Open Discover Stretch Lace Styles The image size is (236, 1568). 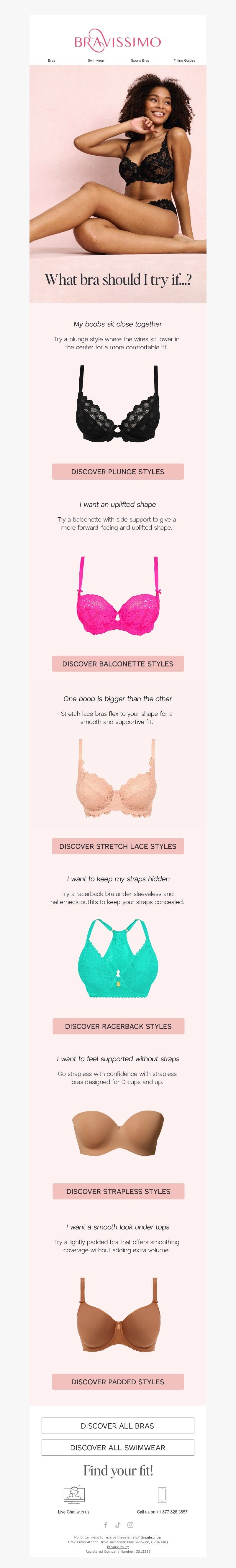[x=118, y=845]
